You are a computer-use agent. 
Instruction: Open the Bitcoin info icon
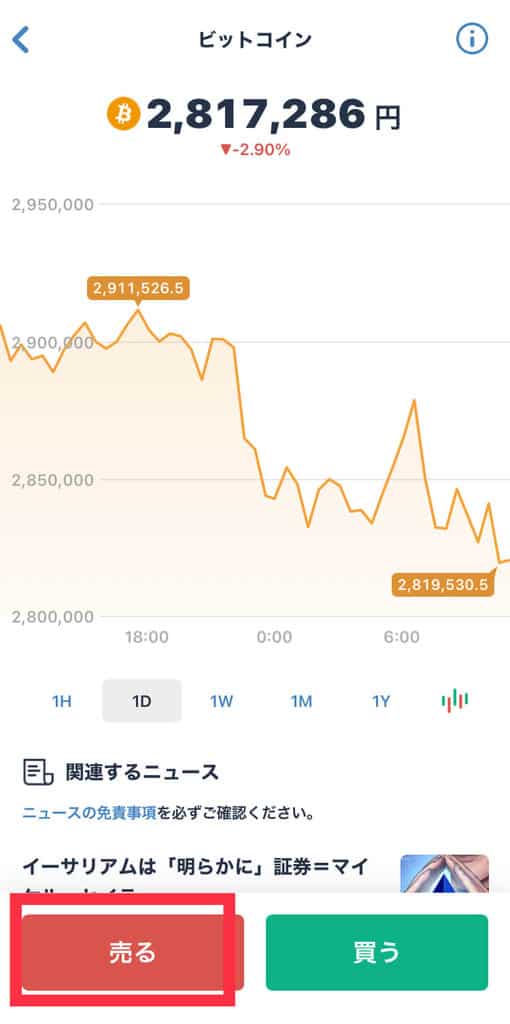[471, 40]
